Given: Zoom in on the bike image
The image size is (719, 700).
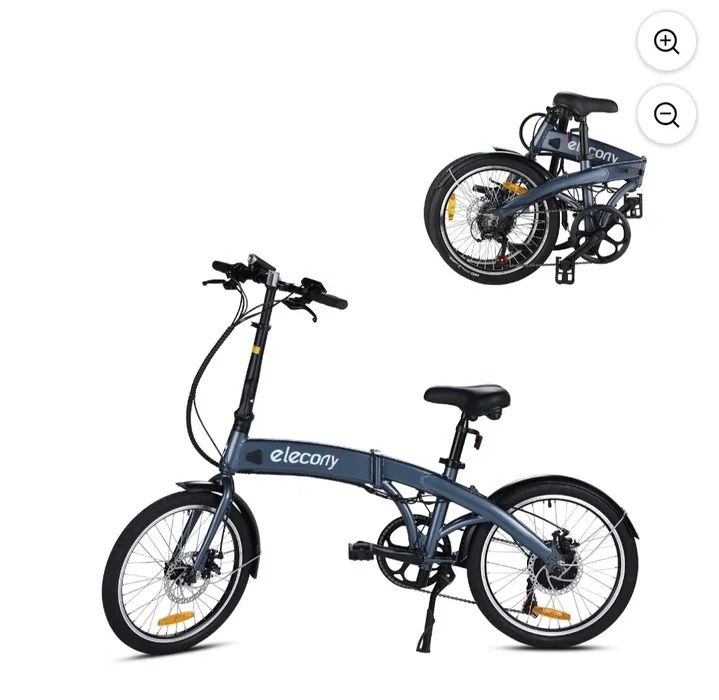Looking at the screenshot, I should (x=666, y=41).
